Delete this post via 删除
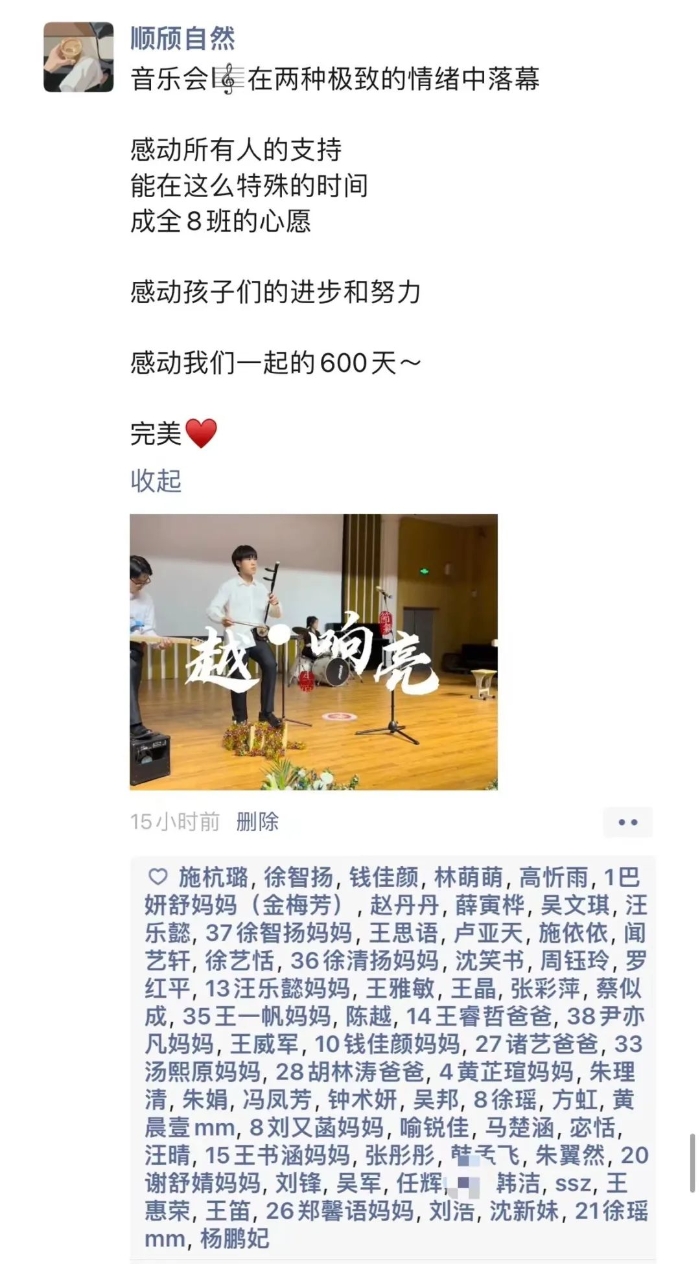Viewport: 700px width, 1264px height. pyautogui.click(x=257, y=822)
